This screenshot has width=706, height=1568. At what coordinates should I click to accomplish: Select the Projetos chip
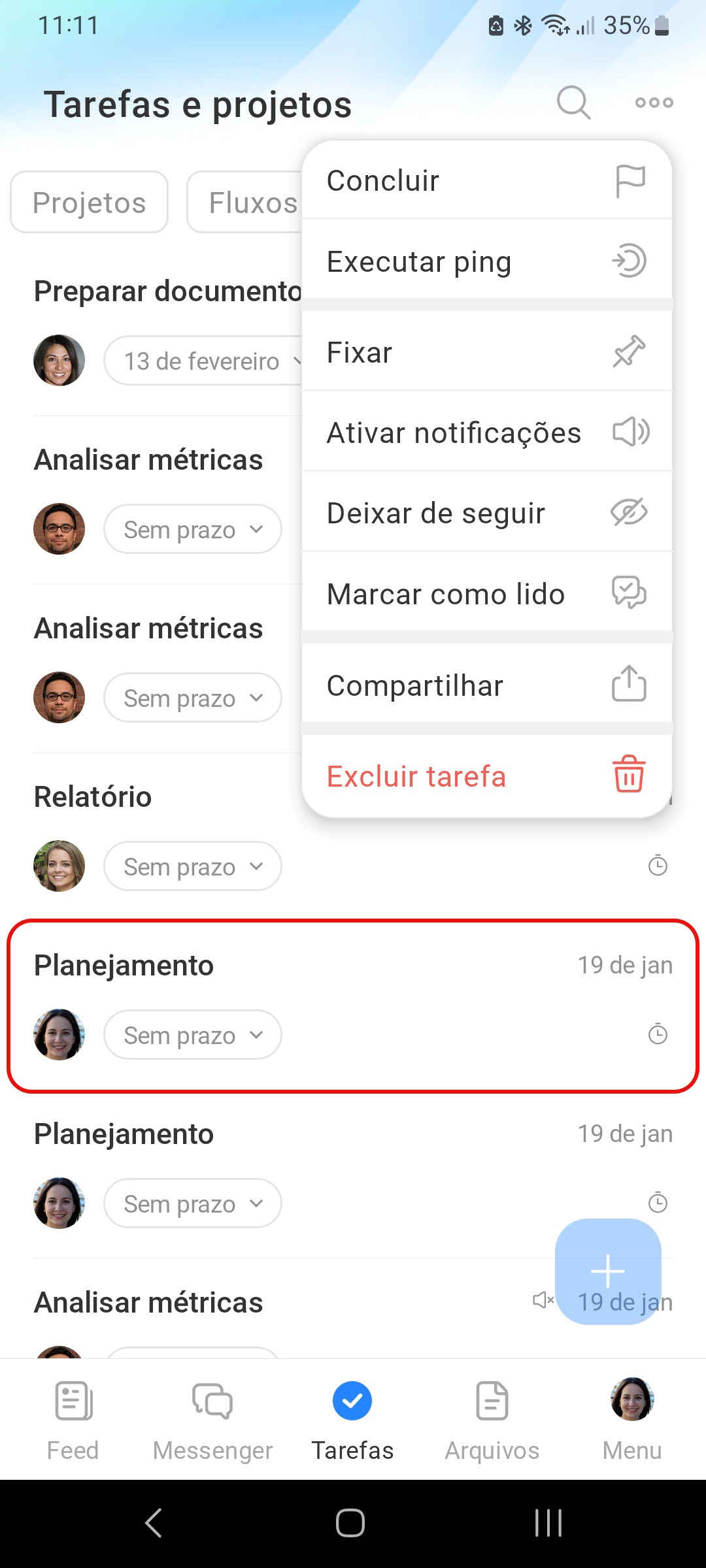90,203
